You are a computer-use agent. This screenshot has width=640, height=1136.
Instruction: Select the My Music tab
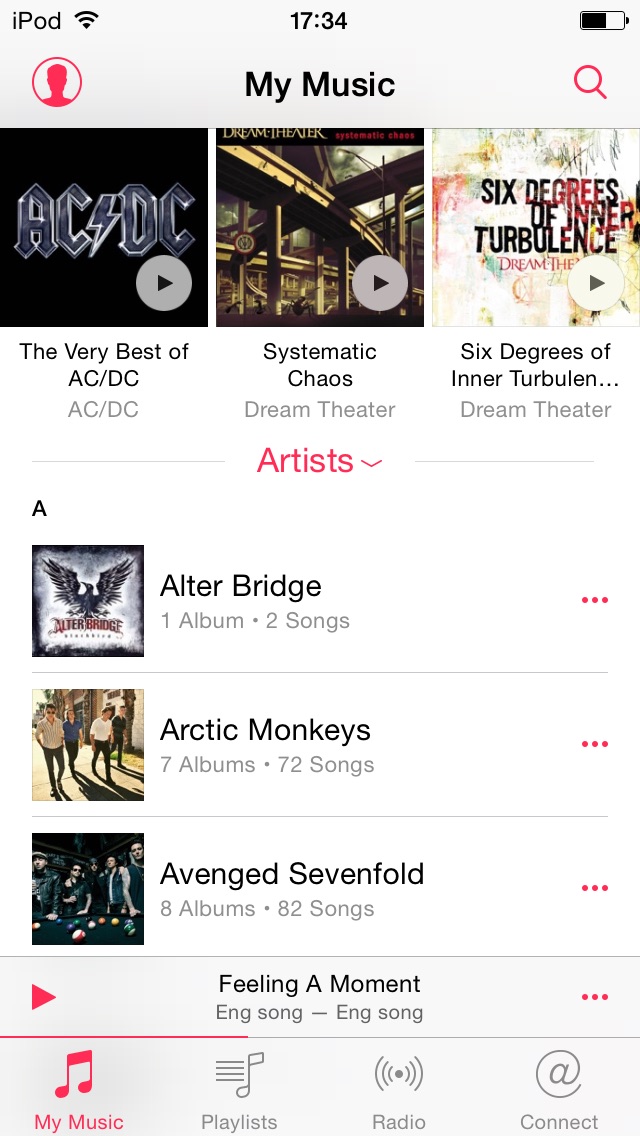79,1090
